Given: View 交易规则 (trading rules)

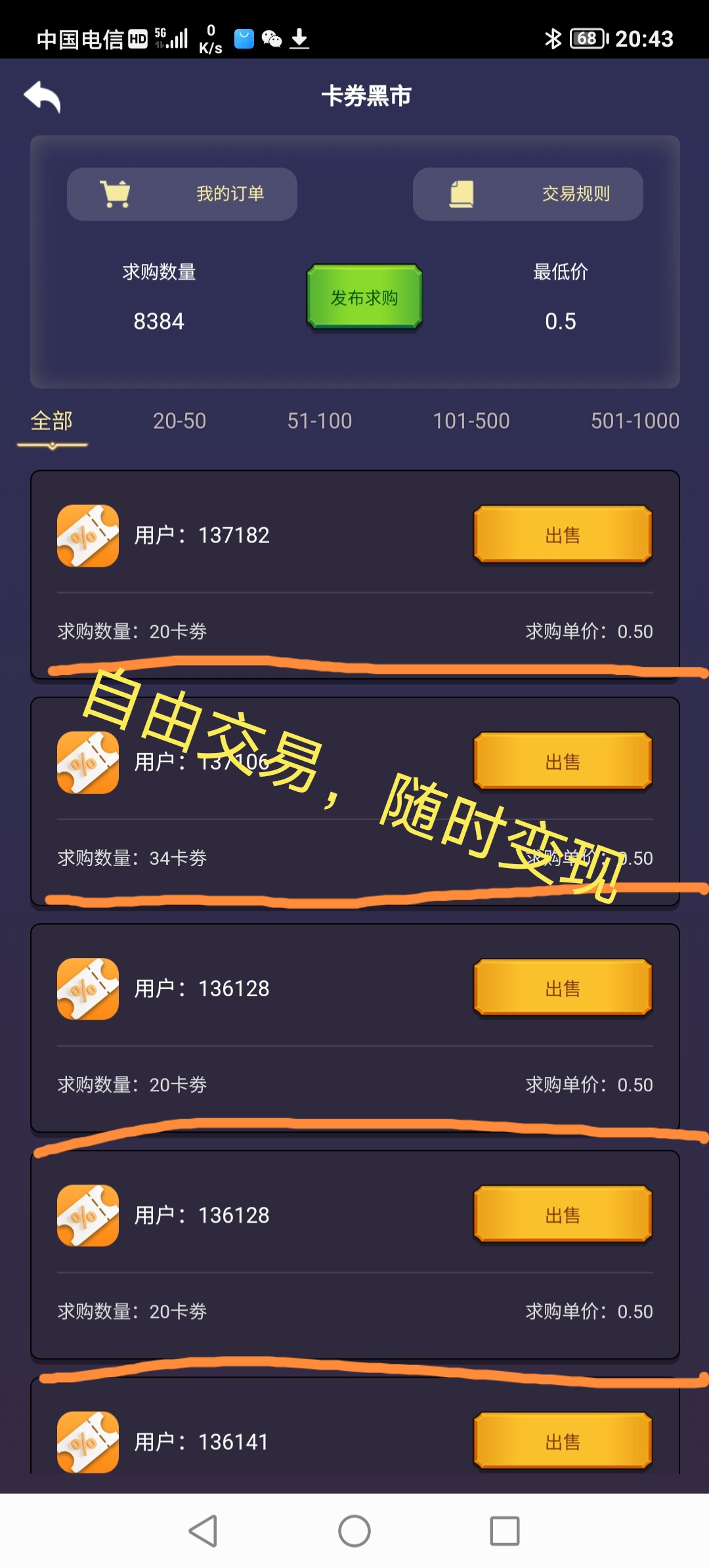Looking at the screenshot, I should point(528,194).
